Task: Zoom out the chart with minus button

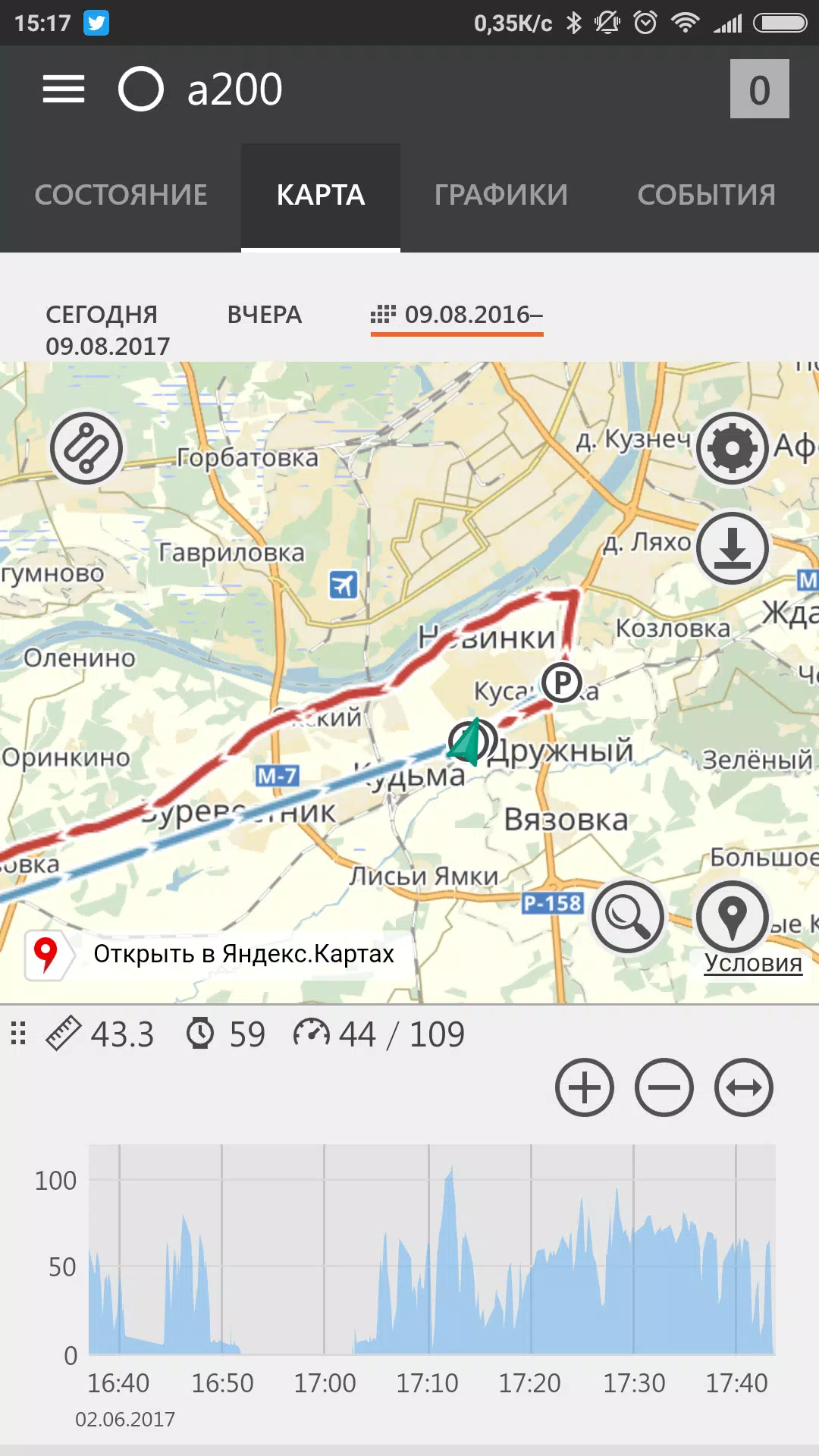Action: 664,1087
